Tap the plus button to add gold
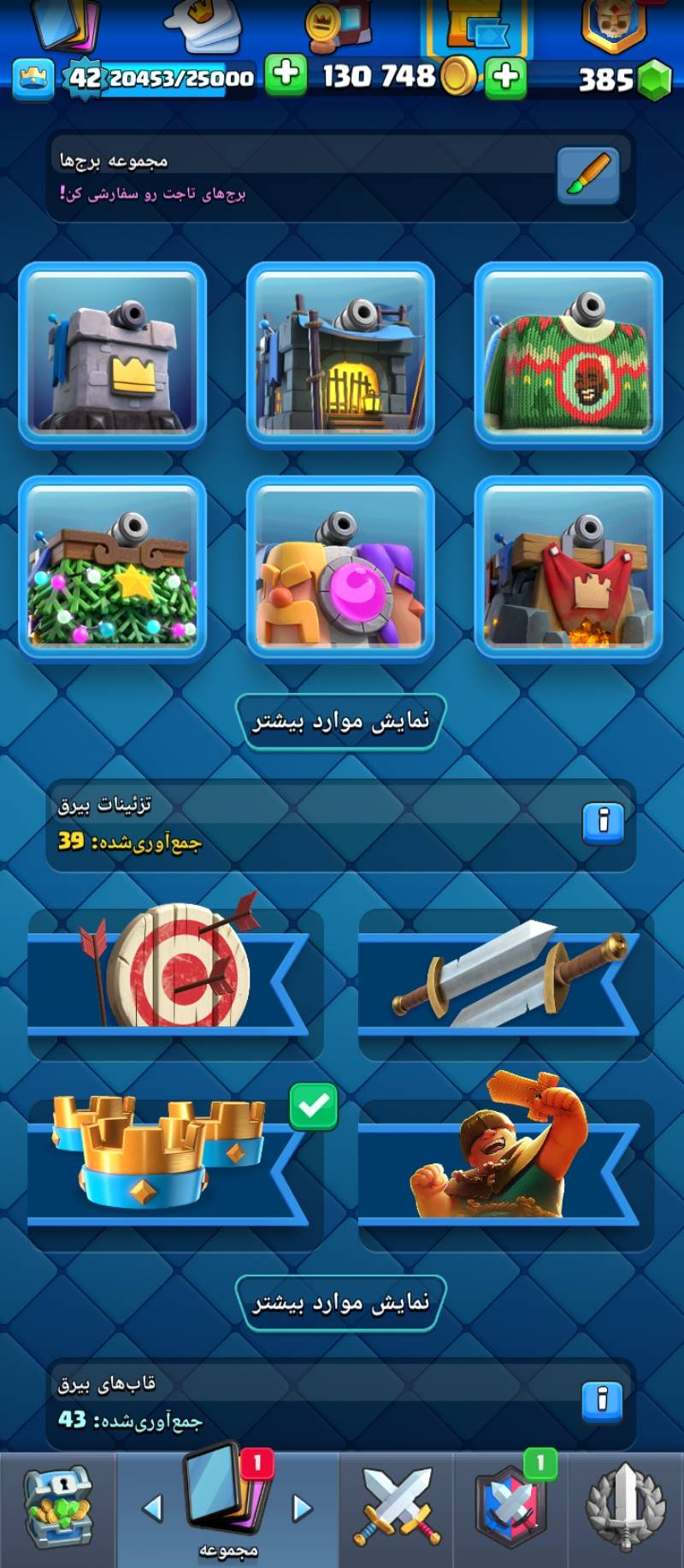684x1568 pixels. click(x=505, y=78)
